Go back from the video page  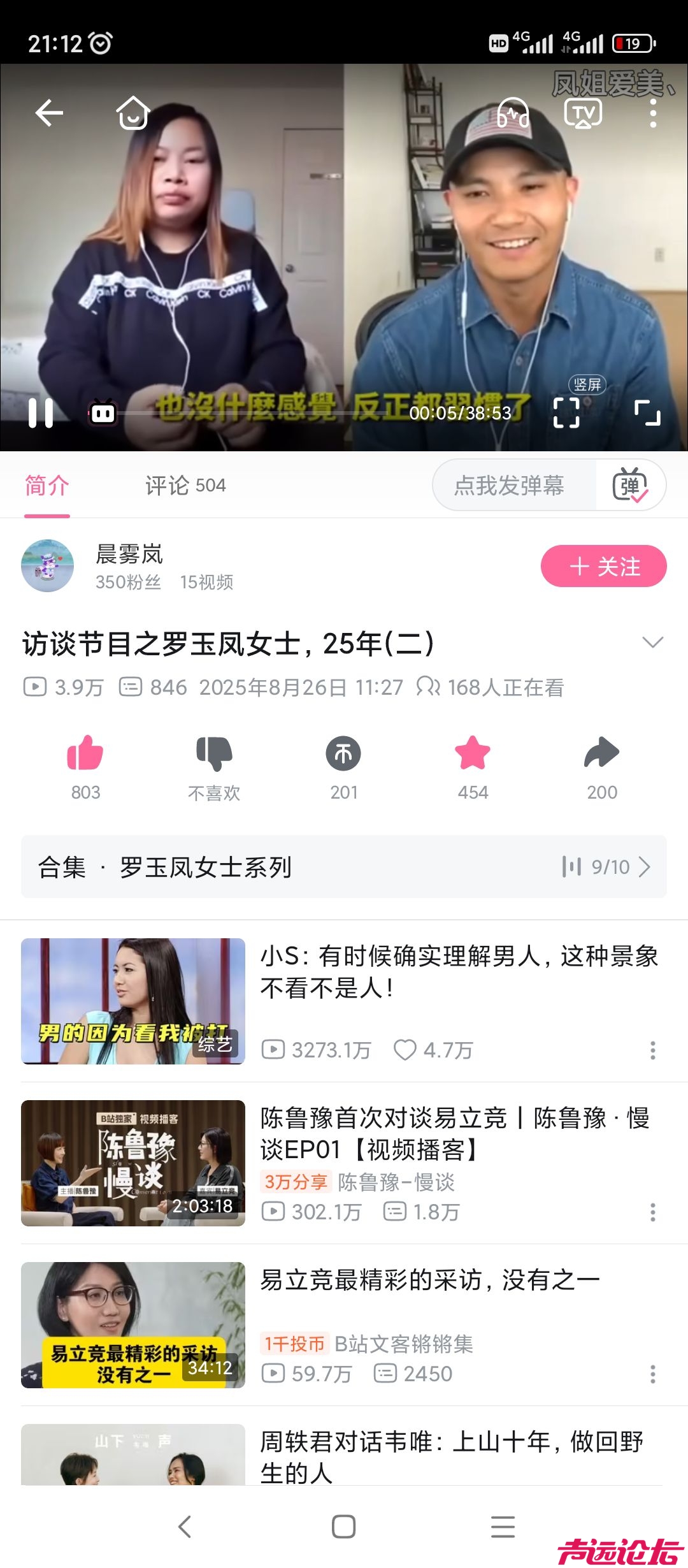pyautogui.click(x=49, y=113)
